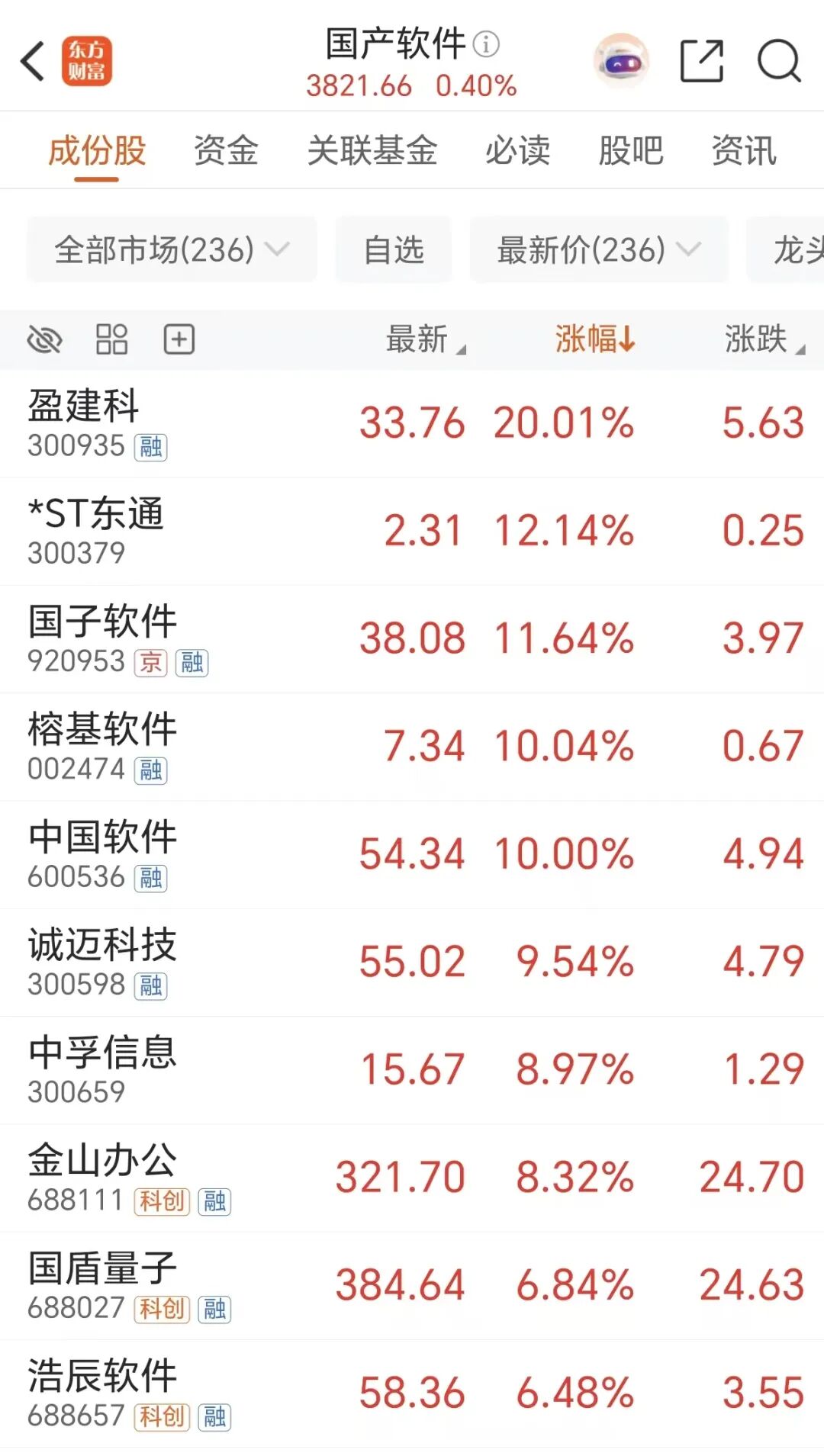The width and height of the screenshot is (824, 1456).
Task: Switch to grid layout view icon
Action: (111, 339)
